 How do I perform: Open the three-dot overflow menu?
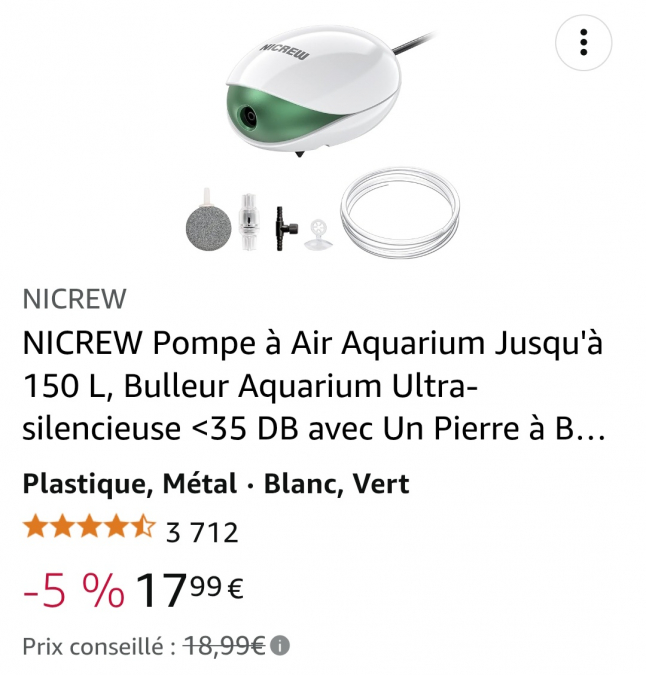583,42
